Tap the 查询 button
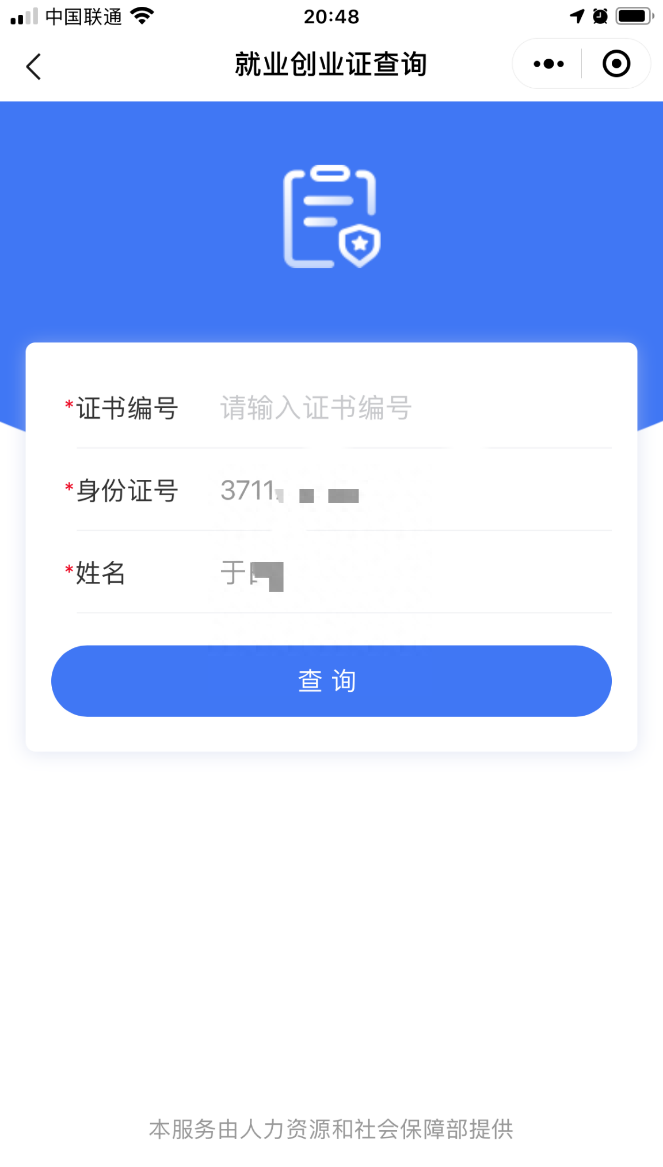The image size is (663, 1167). pyautogui.click(x=331, y=681)
